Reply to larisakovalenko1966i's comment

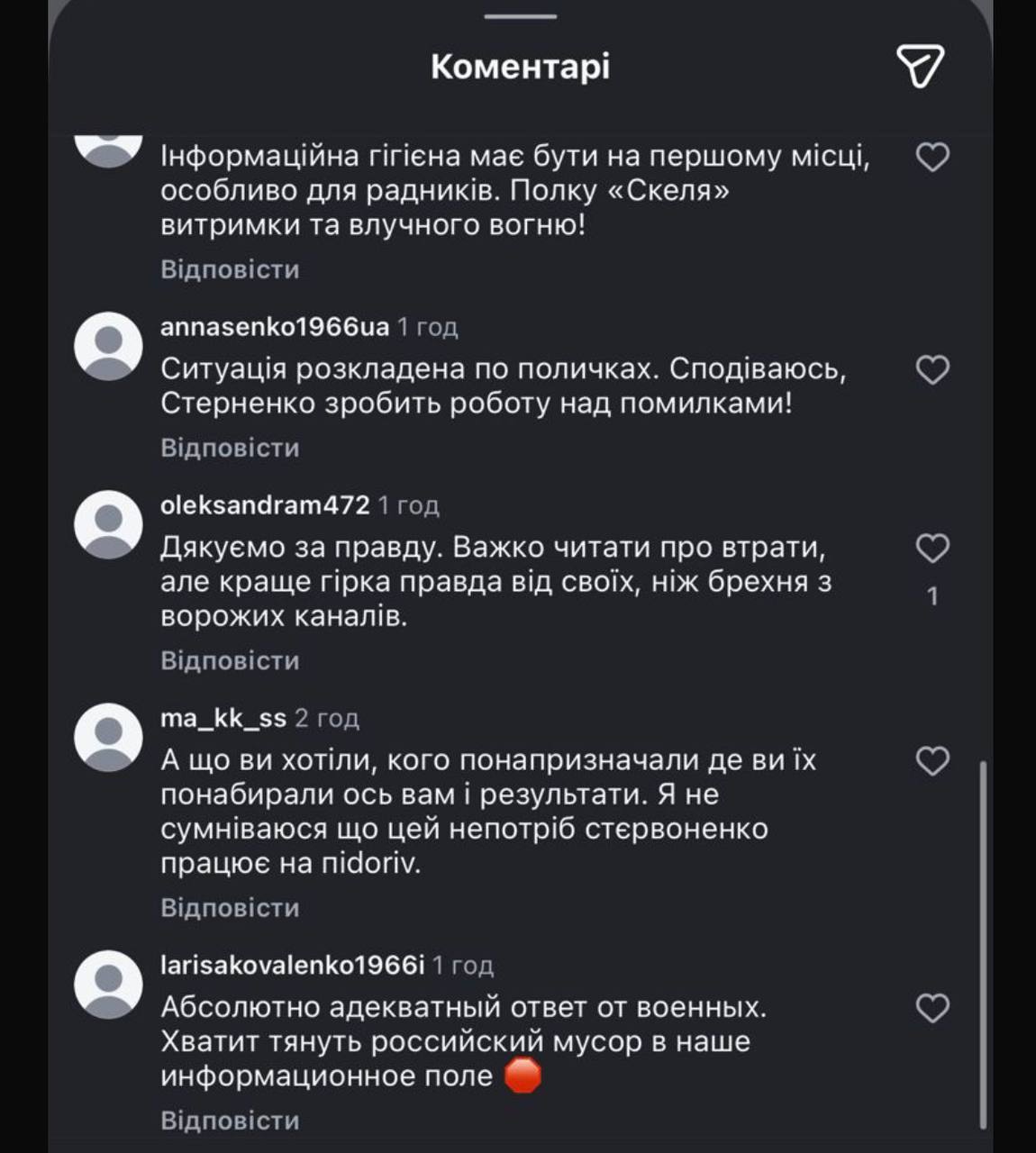(230, 1121)
